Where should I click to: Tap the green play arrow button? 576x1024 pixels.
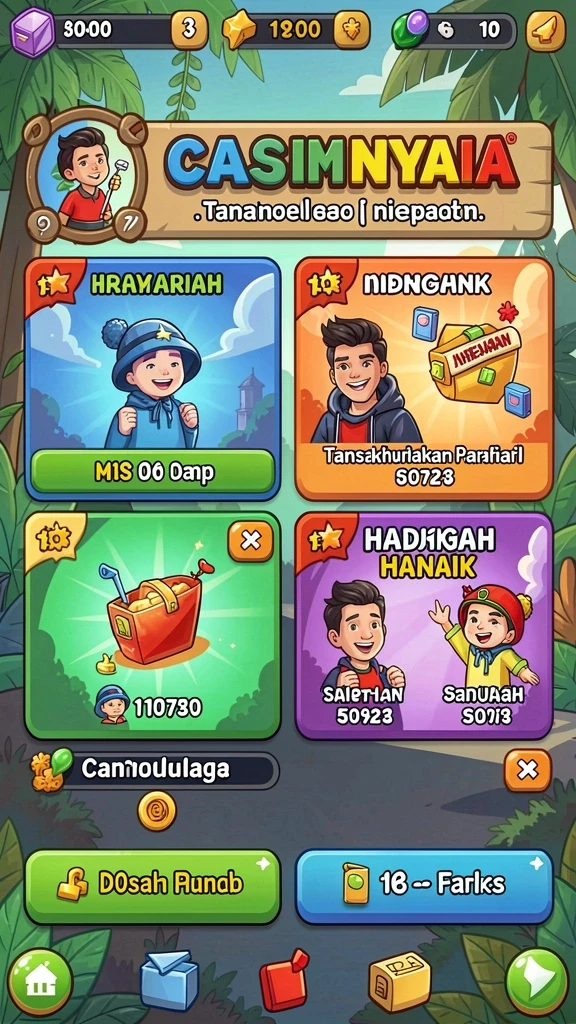537,980
